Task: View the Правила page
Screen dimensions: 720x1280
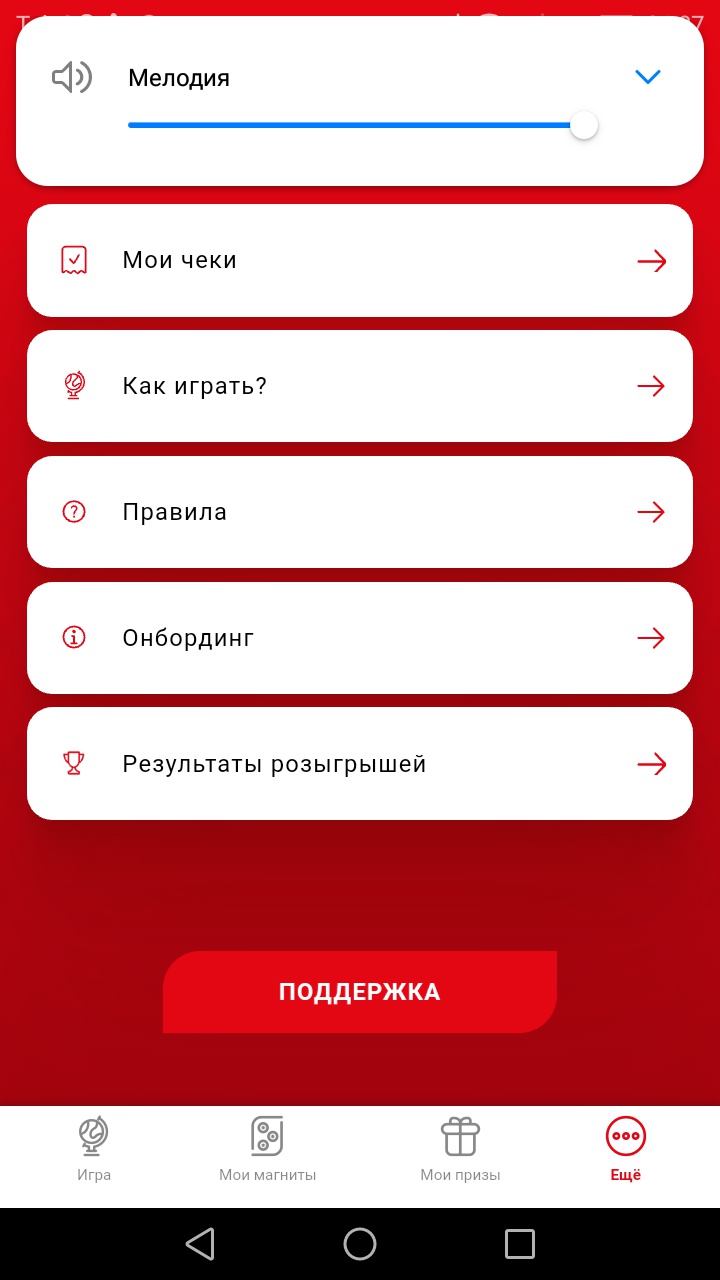Action: (360, 512)
